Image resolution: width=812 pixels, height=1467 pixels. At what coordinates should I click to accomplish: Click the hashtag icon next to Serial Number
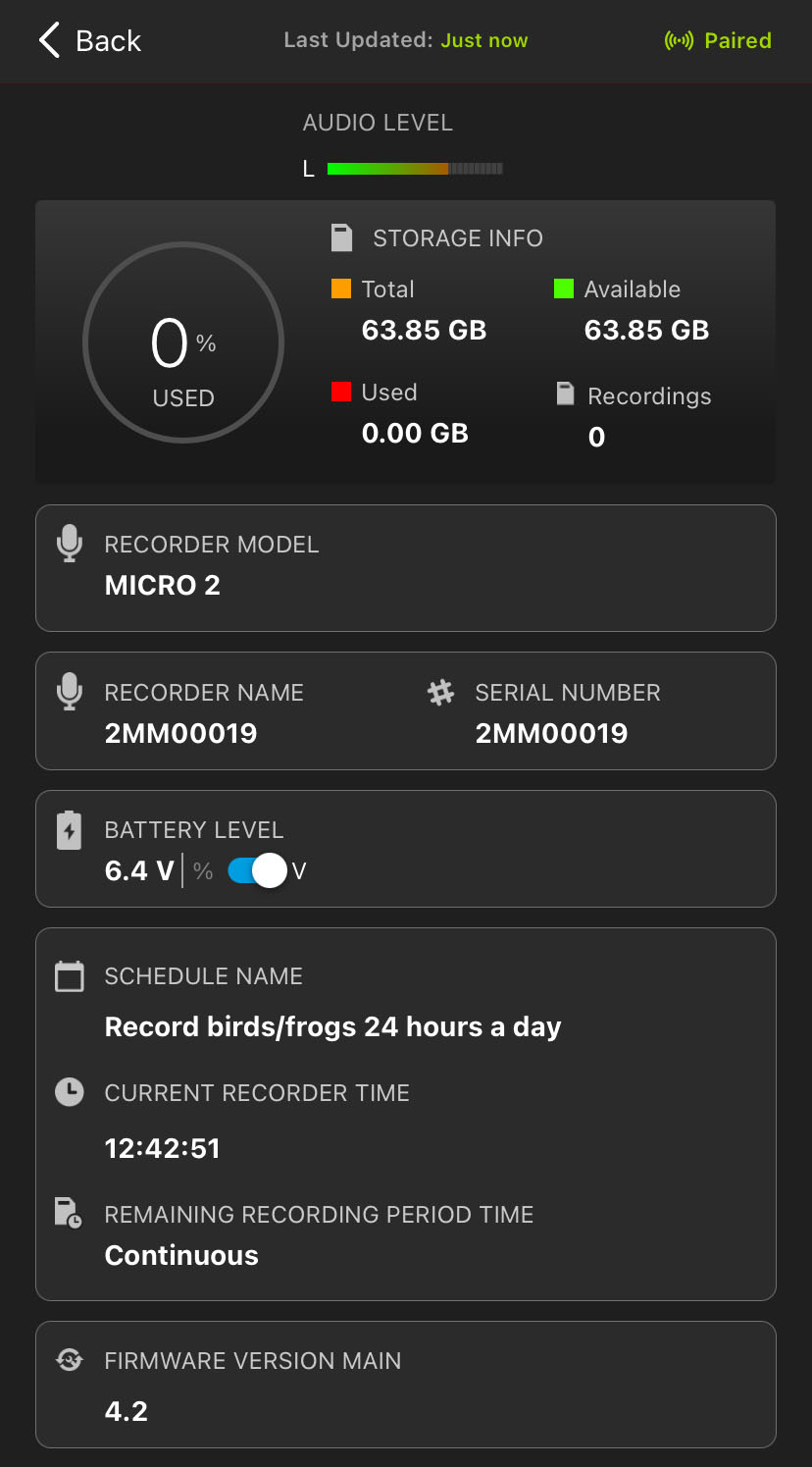tap(440, 691)
